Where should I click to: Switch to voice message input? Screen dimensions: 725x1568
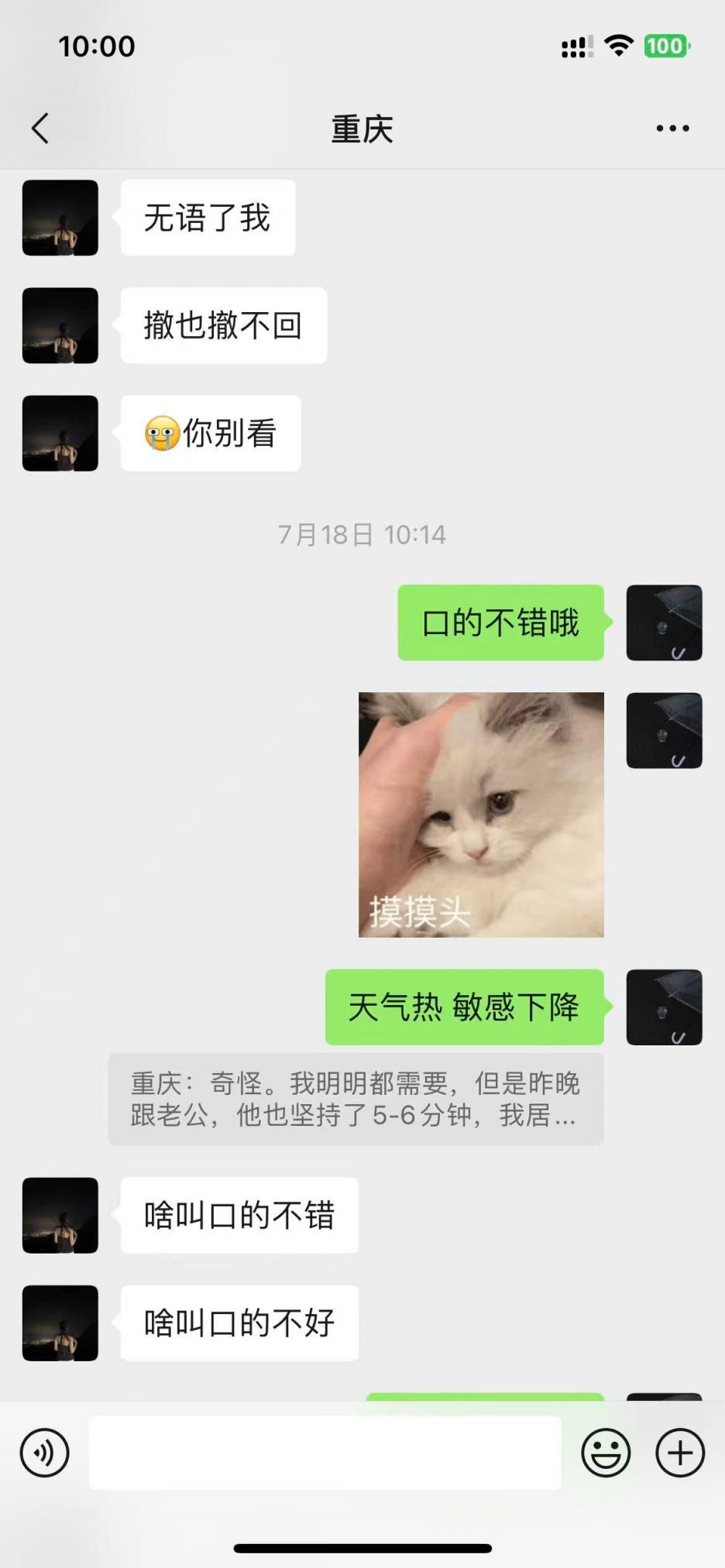click(x=45, y=1453)
